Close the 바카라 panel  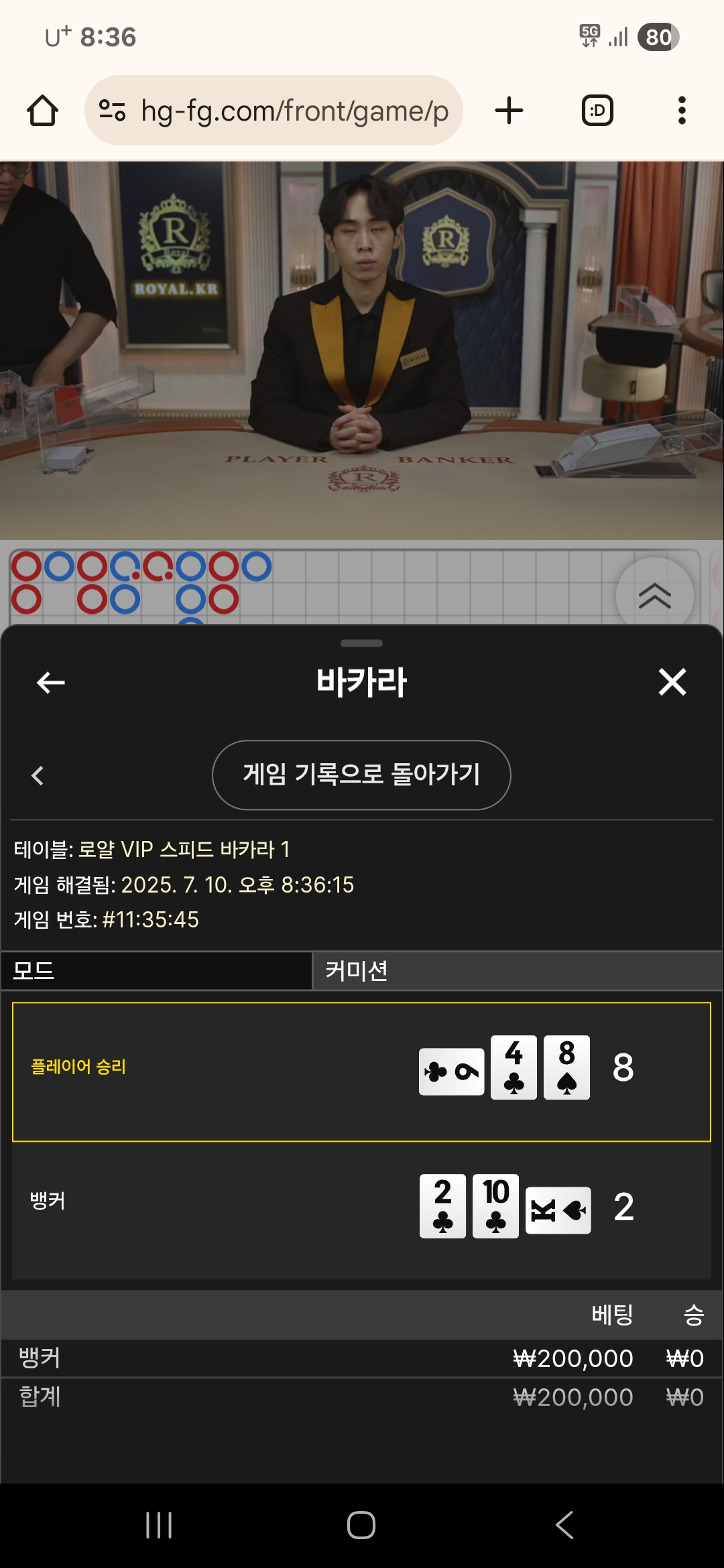tap(672, 682)
